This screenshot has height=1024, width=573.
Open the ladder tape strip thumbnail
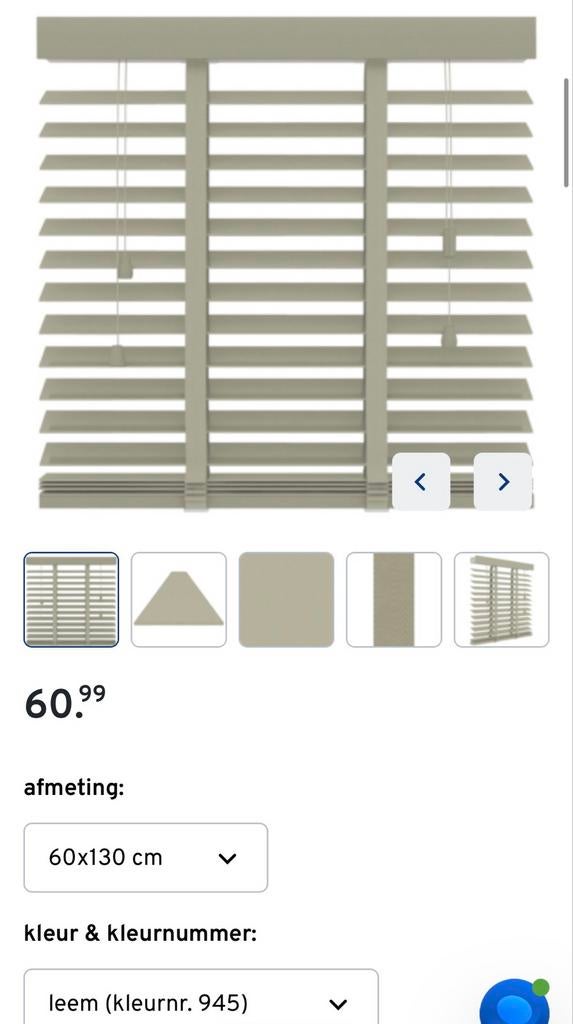point(394,600)
